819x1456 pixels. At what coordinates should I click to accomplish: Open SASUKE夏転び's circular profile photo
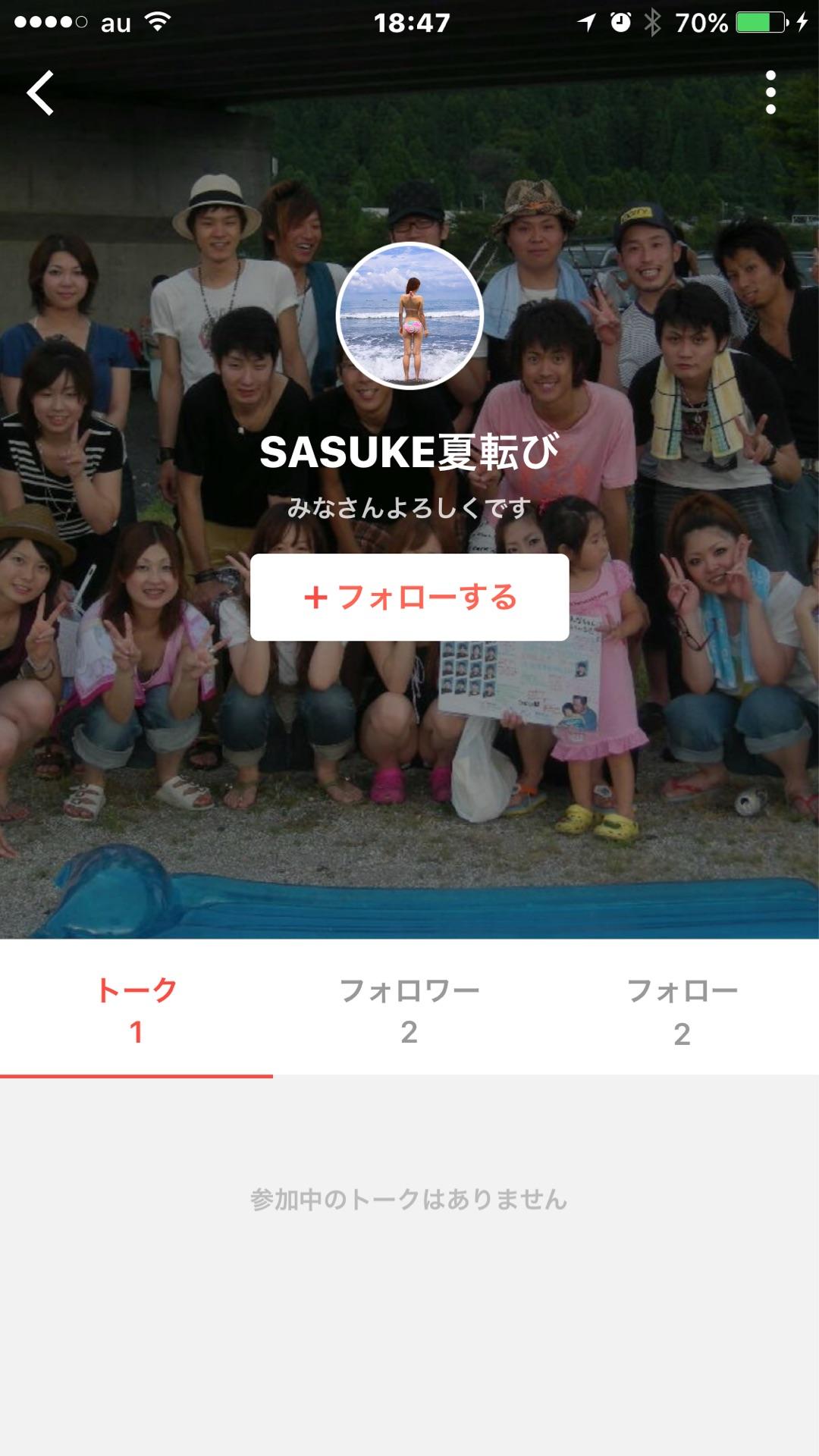pyautogui.click(x=409, y=315)
